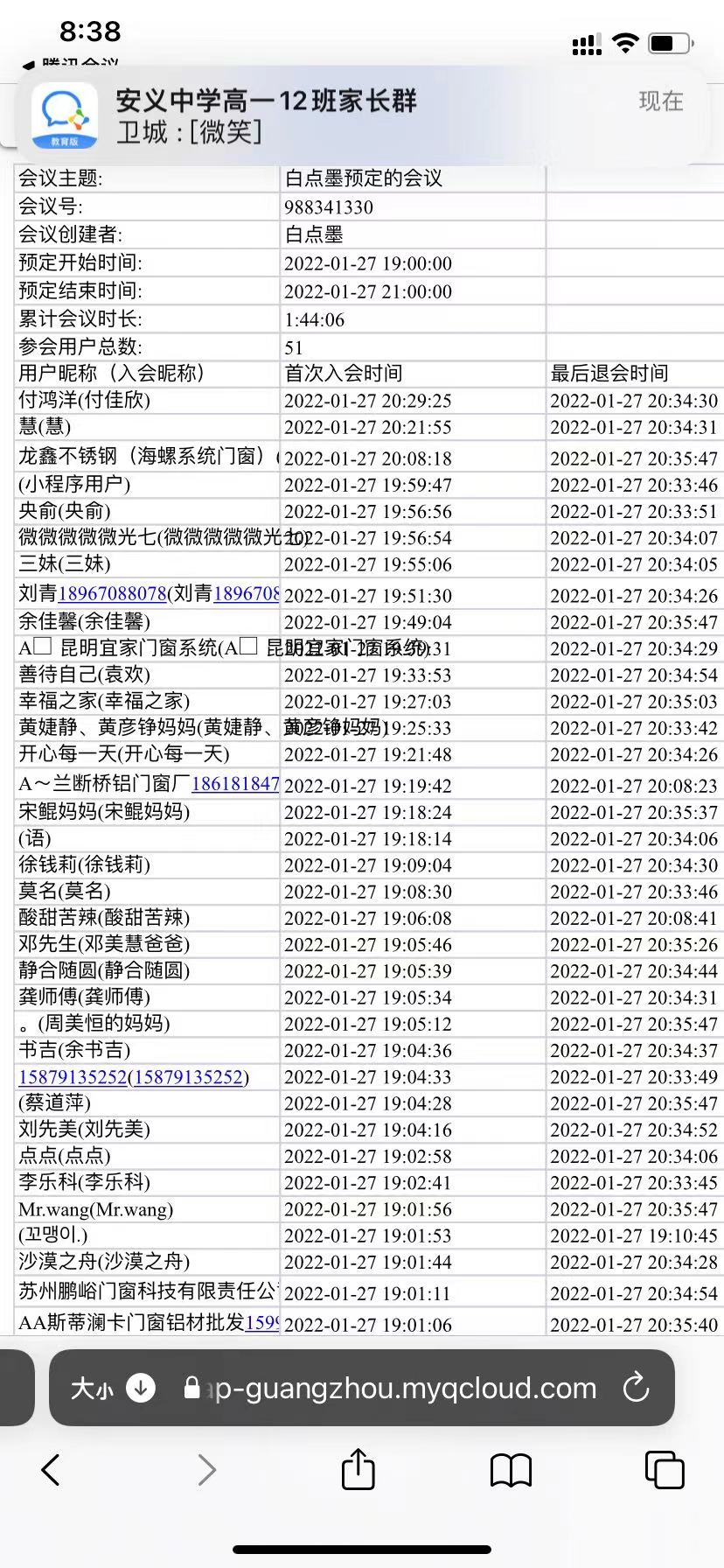Open the 安义中学高一12班家长群 notification banner

361,115
